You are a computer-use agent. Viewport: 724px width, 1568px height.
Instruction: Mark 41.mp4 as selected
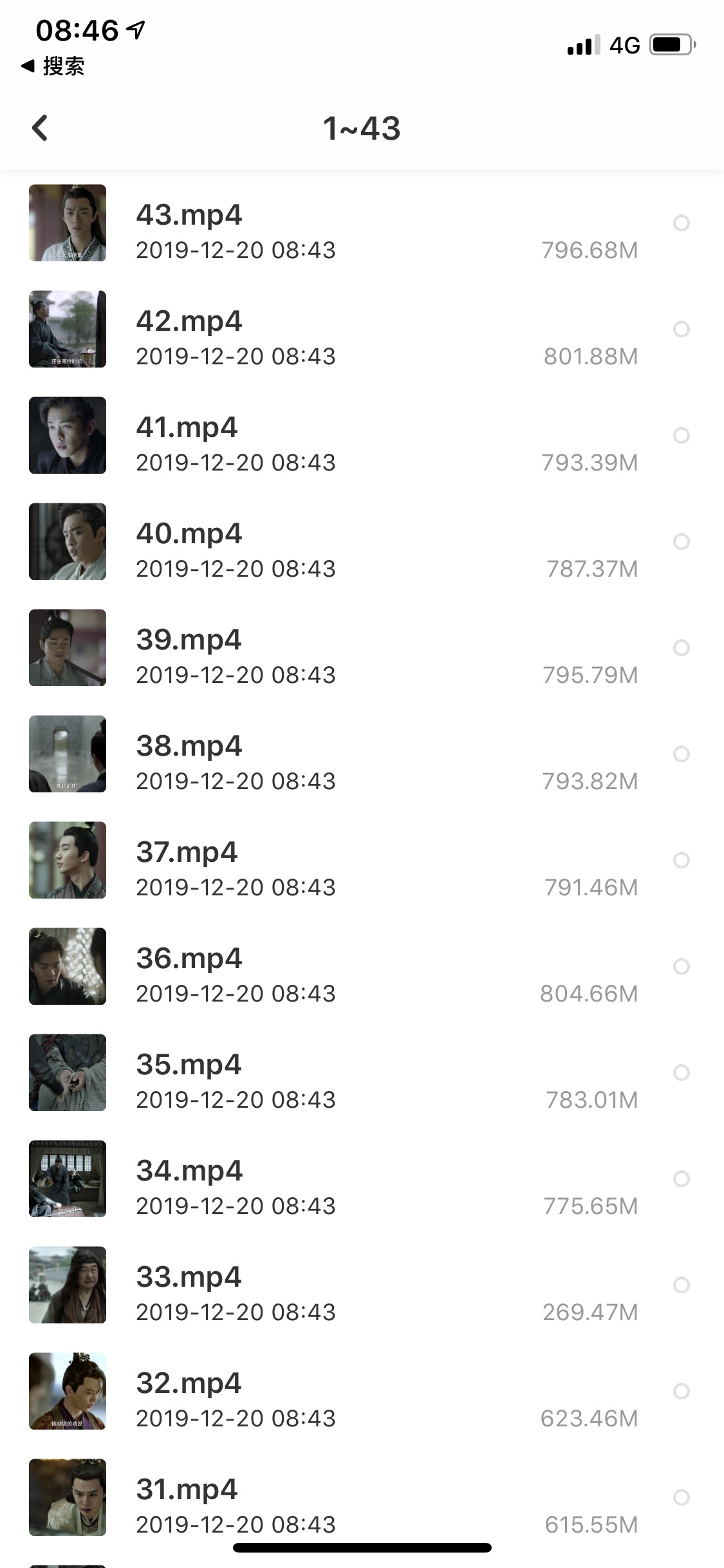681,436
